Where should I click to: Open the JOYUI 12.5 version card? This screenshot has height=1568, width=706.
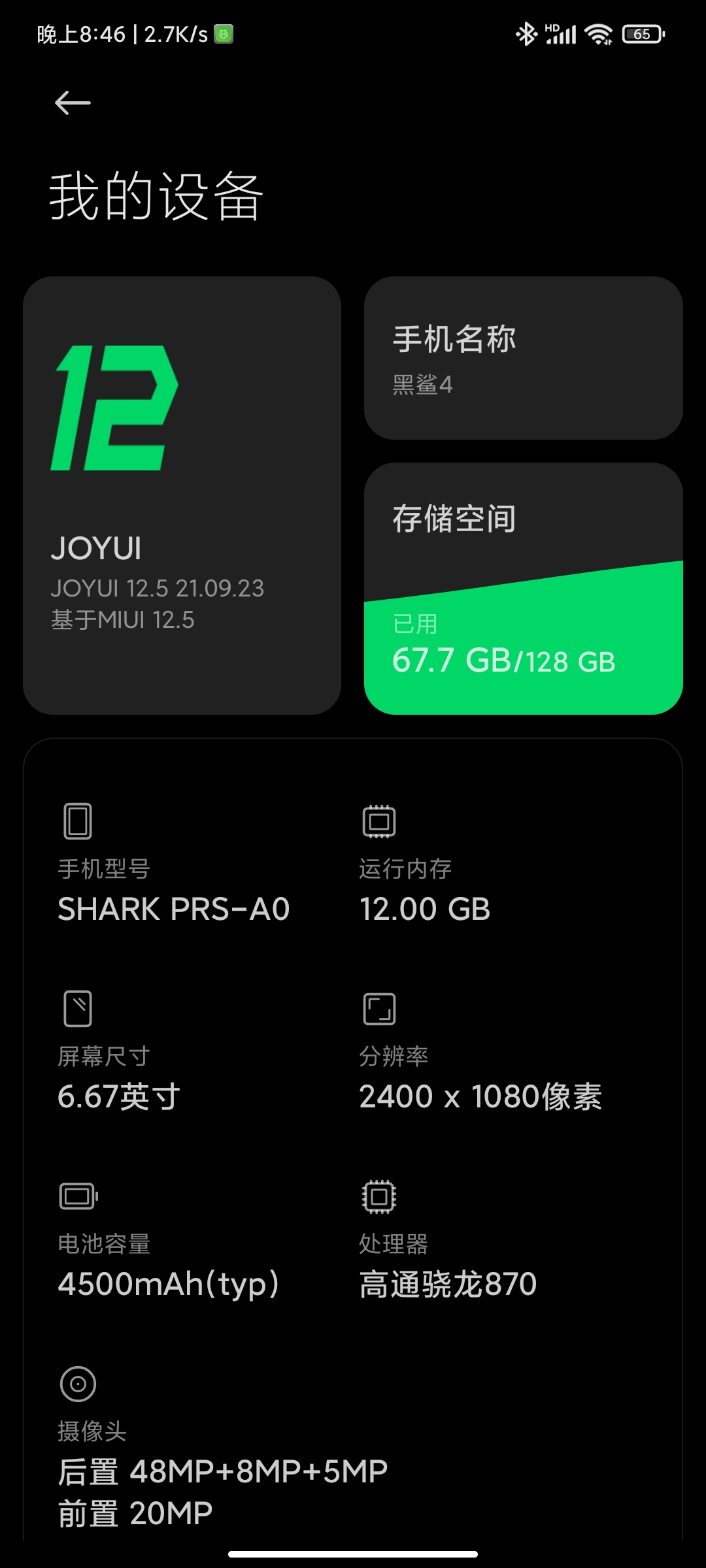click(182, 495)
